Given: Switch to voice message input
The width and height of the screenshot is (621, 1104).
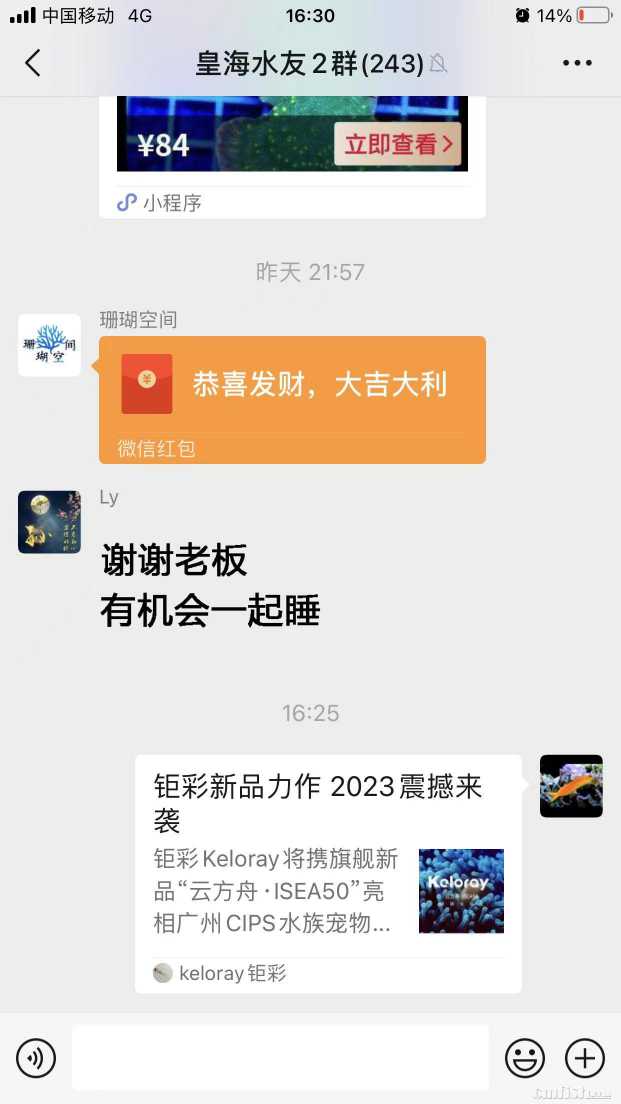Looking at the screenshot, I should point(36,1058).
